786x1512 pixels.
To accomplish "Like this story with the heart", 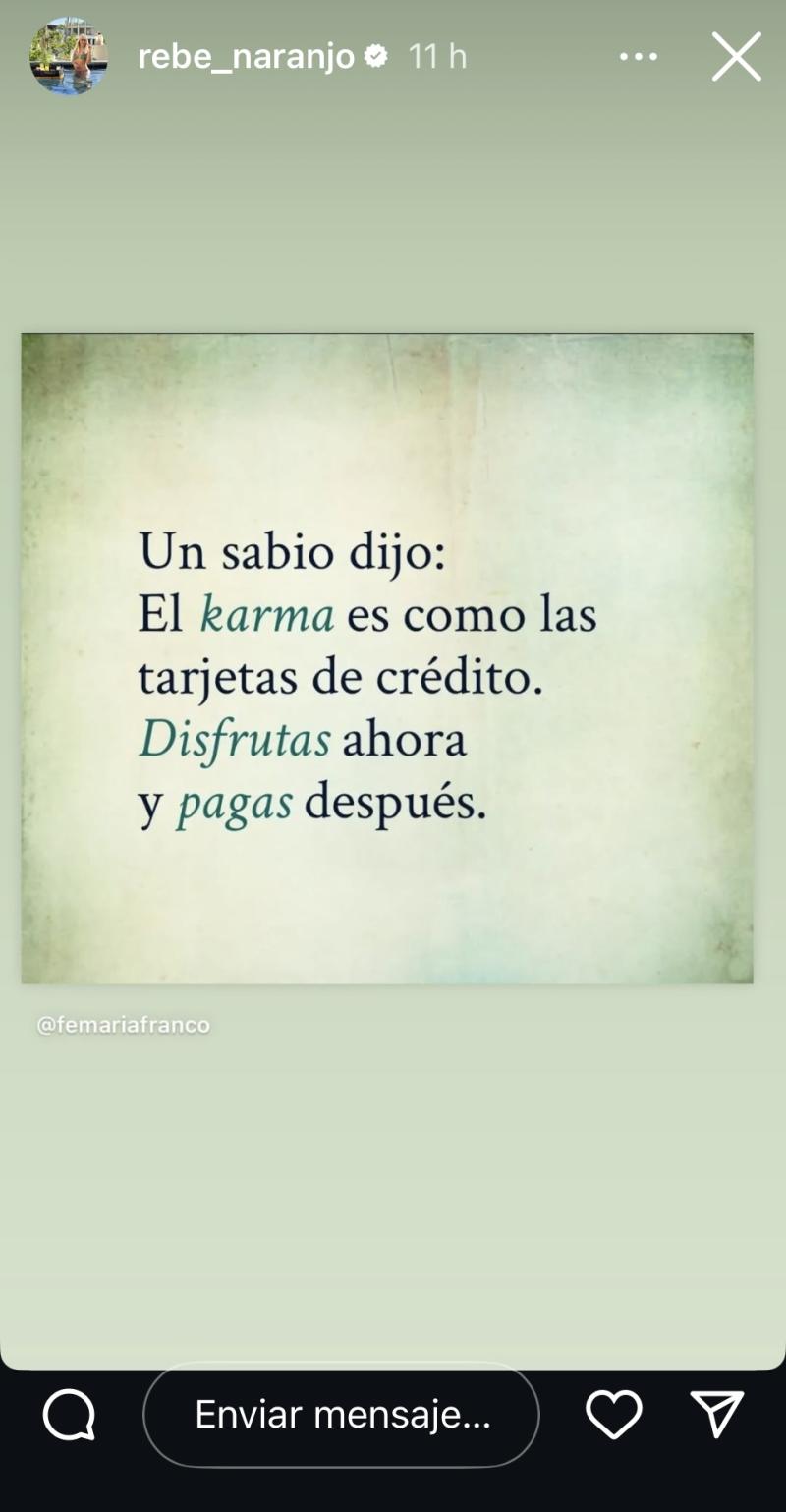I will [x=613, y=1415].
